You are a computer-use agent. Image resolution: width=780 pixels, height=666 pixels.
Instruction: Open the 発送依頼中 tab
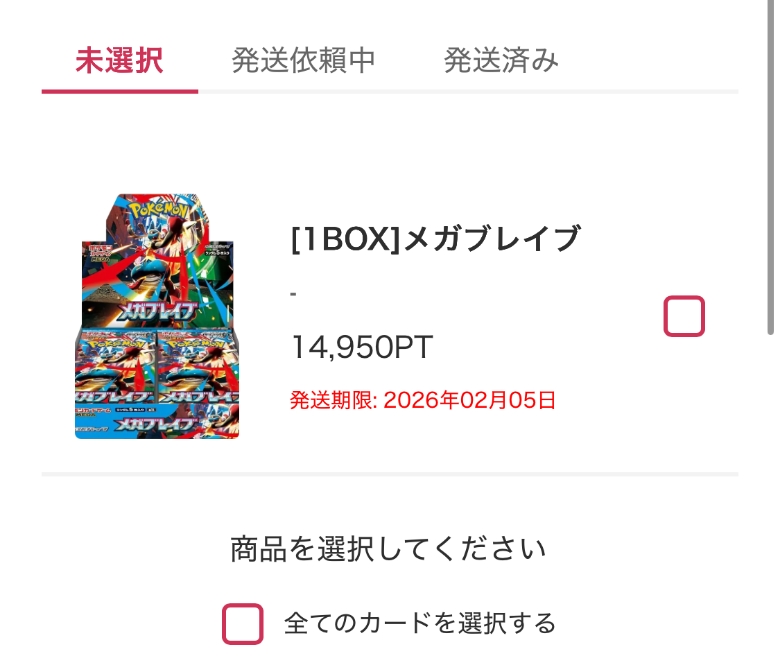(303, 61)
